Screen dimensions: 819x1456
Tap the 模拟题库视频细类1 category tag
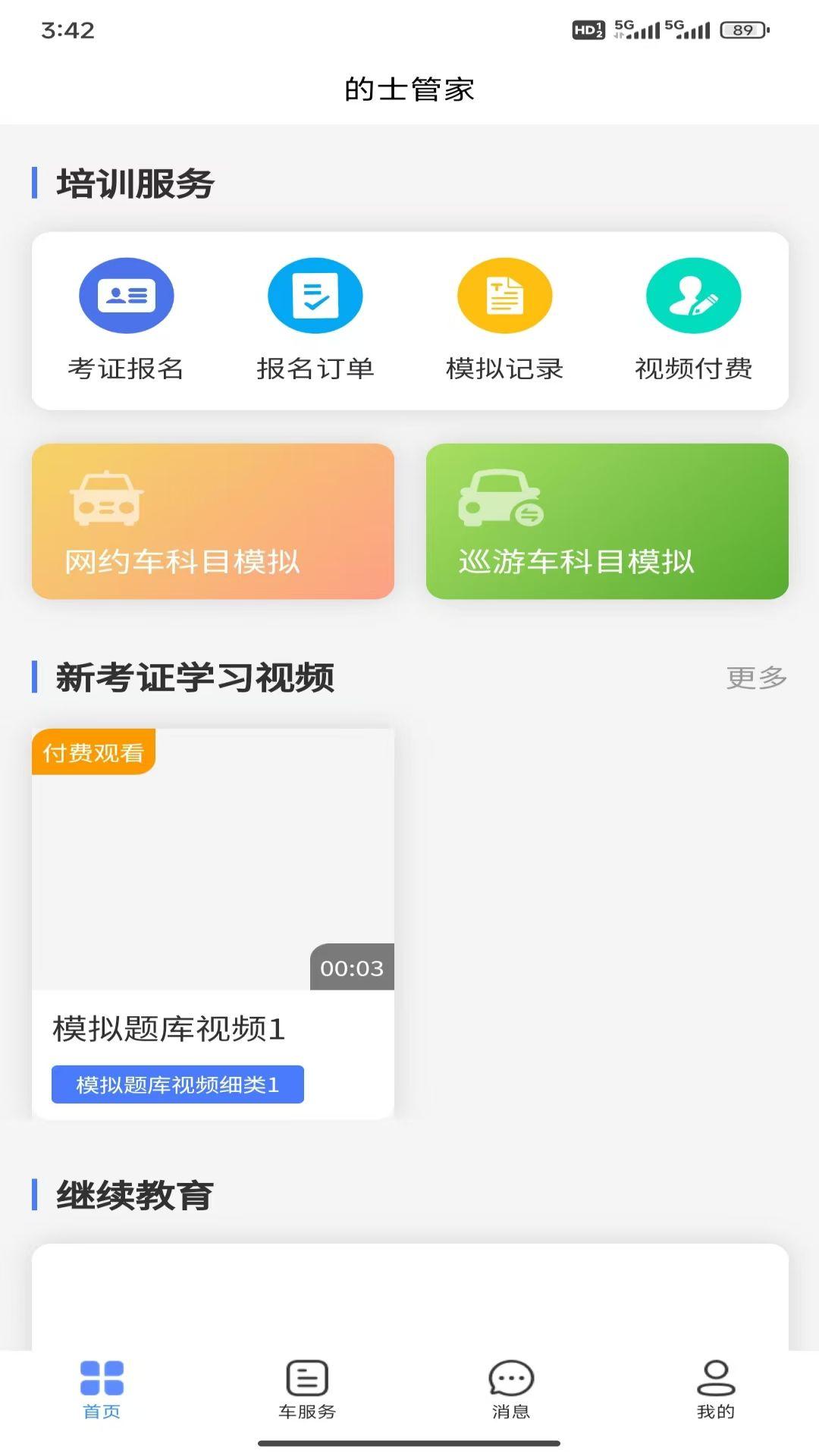[x=177, y=1084]
